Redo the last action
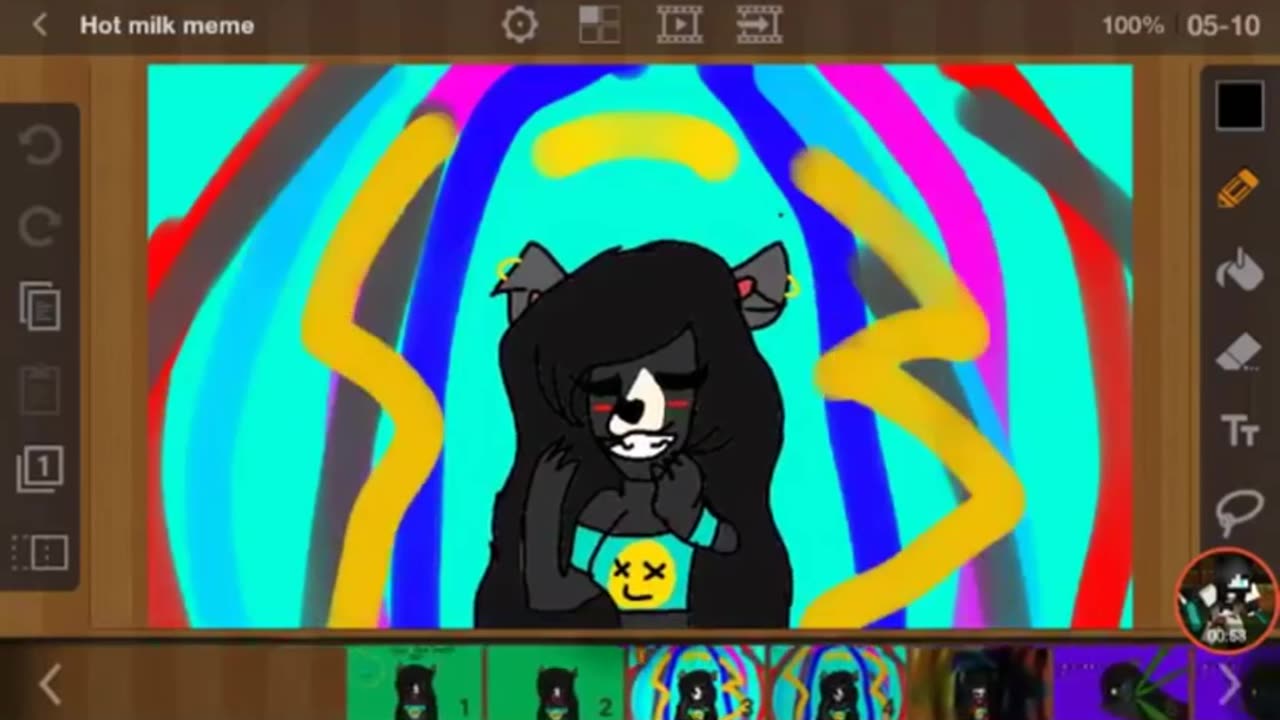The height and width of the screenshot is (720, 1280). tap(40, 228)
